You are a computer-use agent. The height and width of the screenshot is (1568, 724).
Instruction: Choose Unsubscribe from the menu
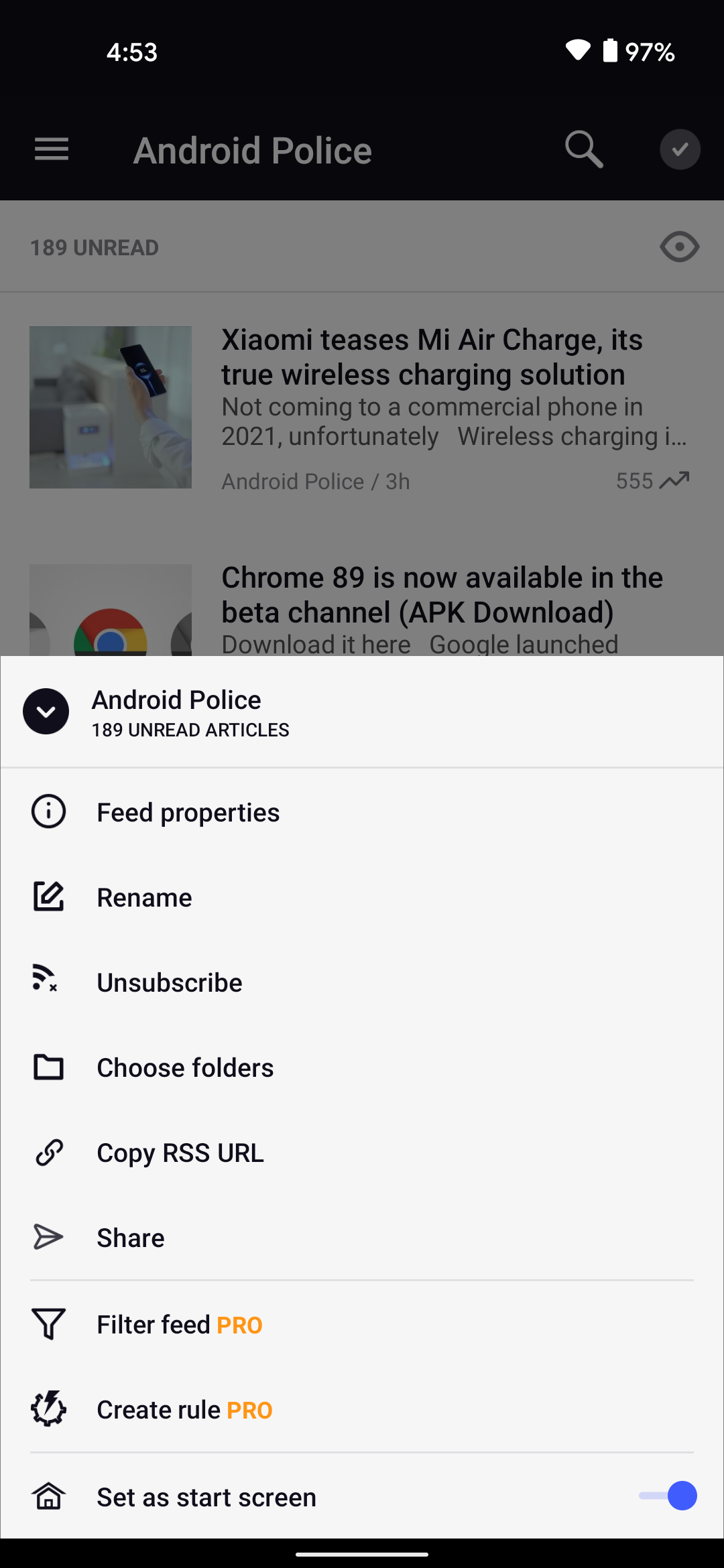click(x=170, y=982)
